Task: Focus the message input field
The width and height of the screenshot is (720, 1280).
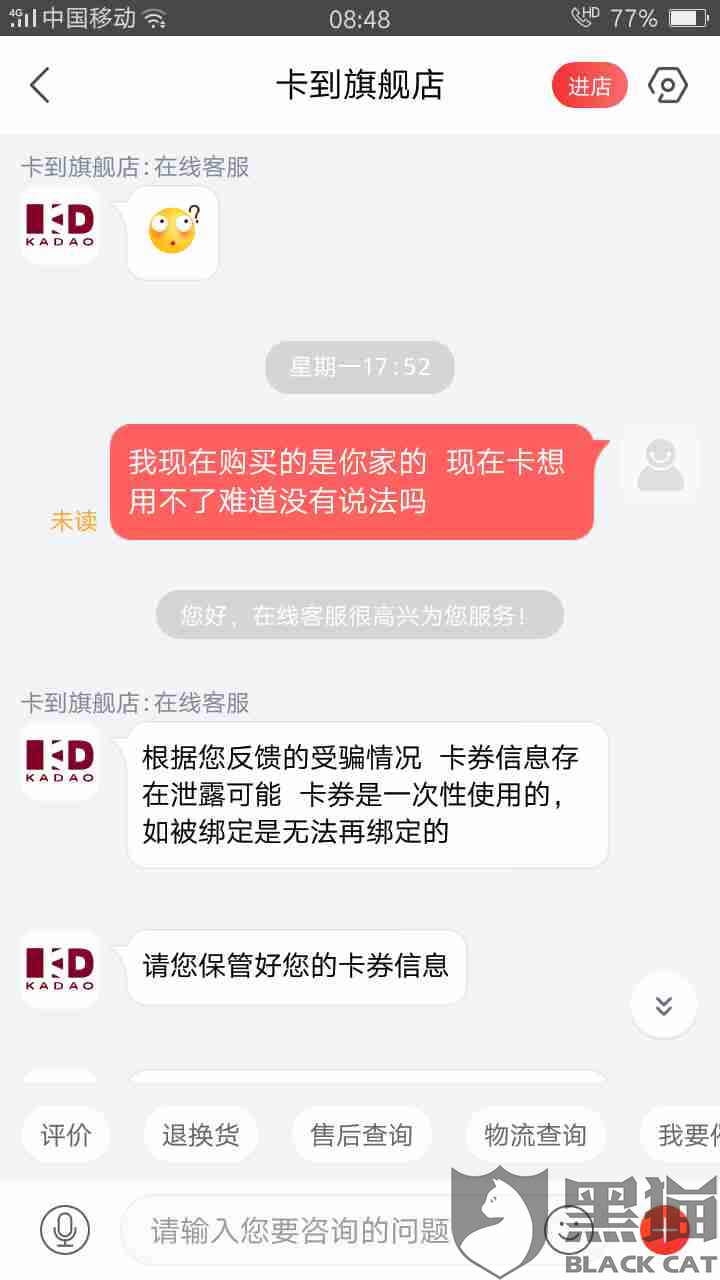Action: coord(330,1230)
